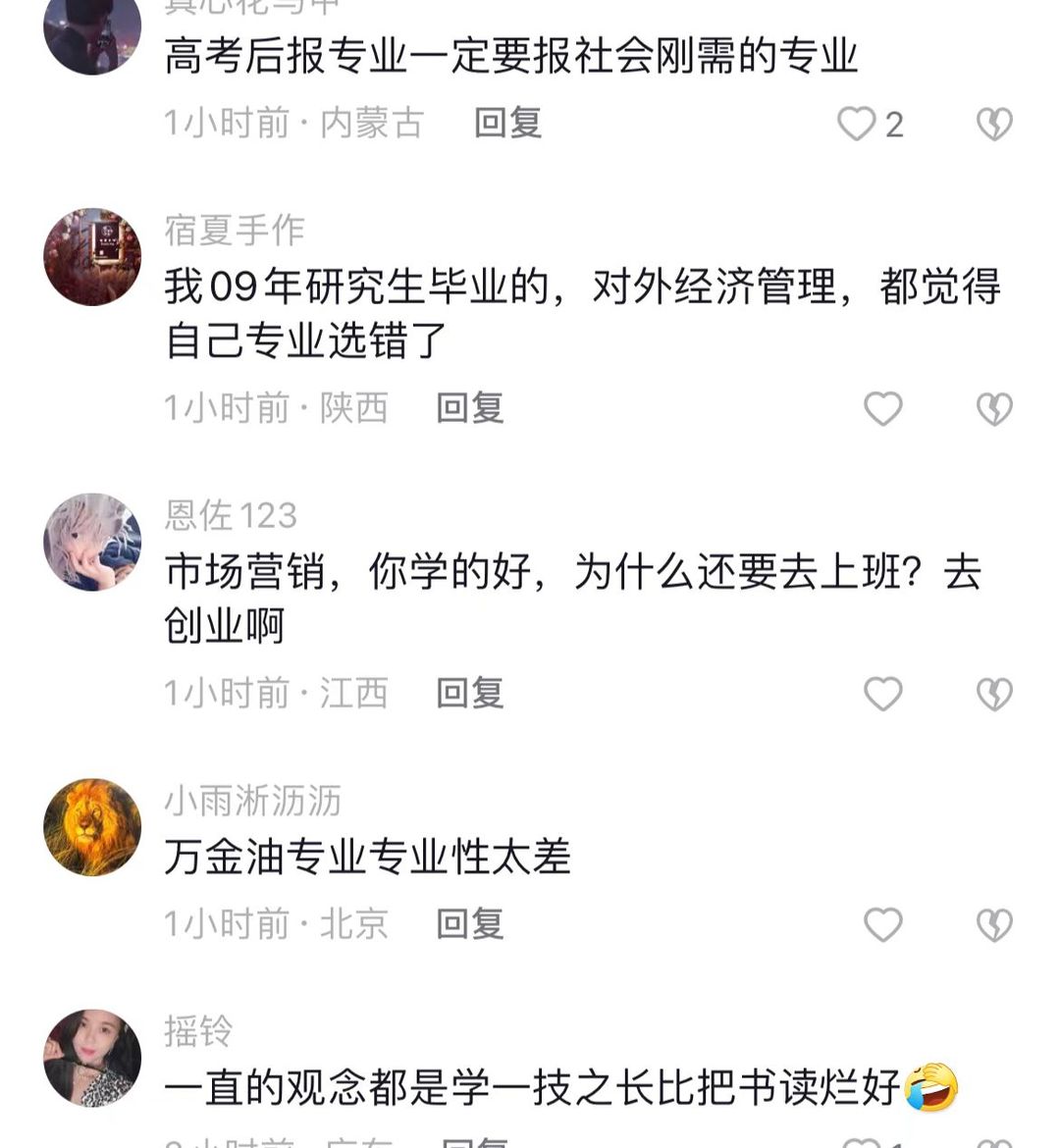
Task: Click the dislike icon on 宿夏手作's comment
Action: point(994,410)
